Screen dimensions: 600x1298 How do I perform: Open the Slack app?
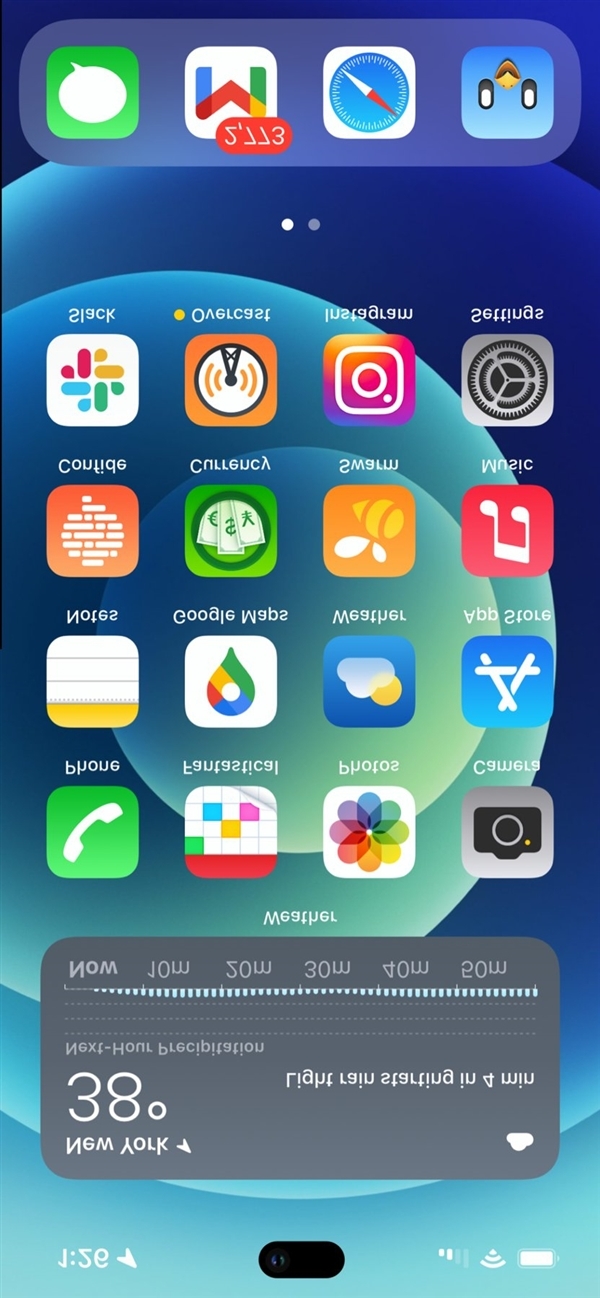(93, 380)
